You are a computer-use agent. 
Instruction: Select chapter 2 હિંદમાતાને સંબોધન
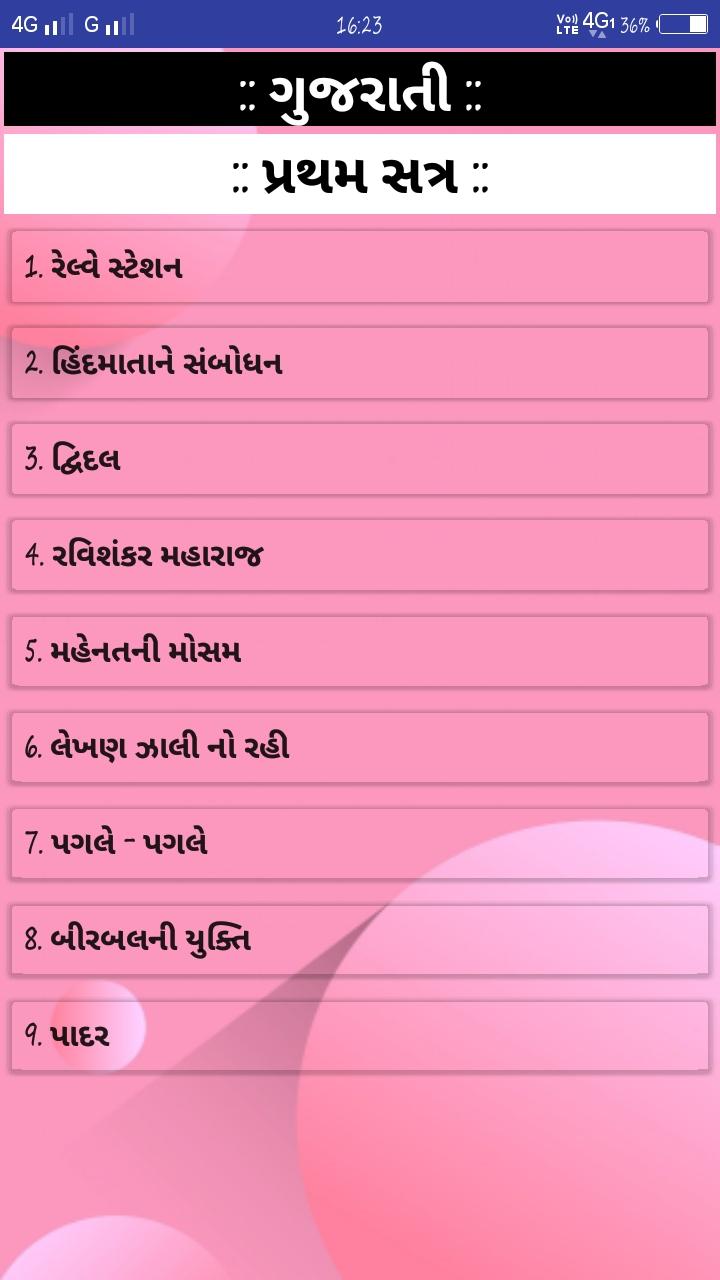click(x=360, y=363)
